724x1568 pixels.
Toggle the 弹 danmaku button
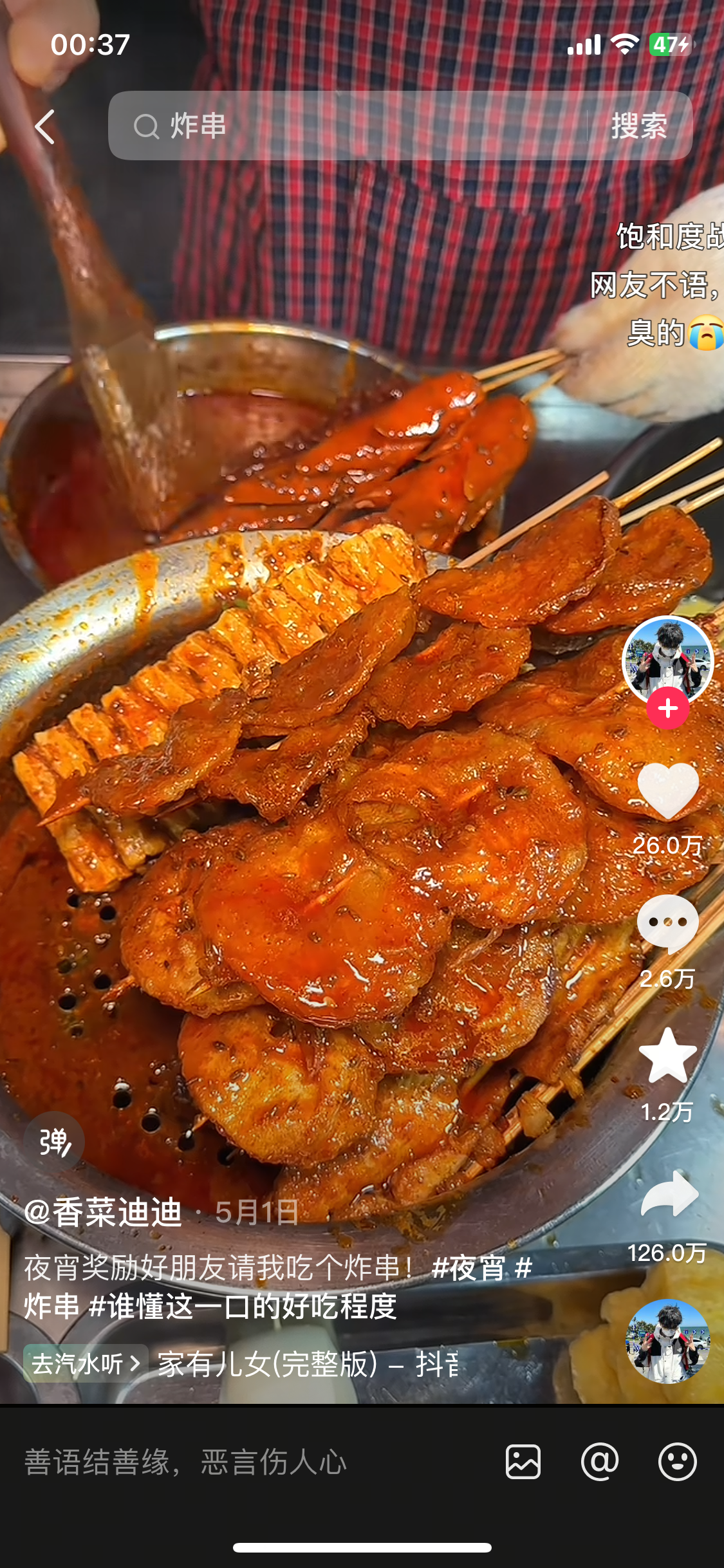pos(54,1142)
